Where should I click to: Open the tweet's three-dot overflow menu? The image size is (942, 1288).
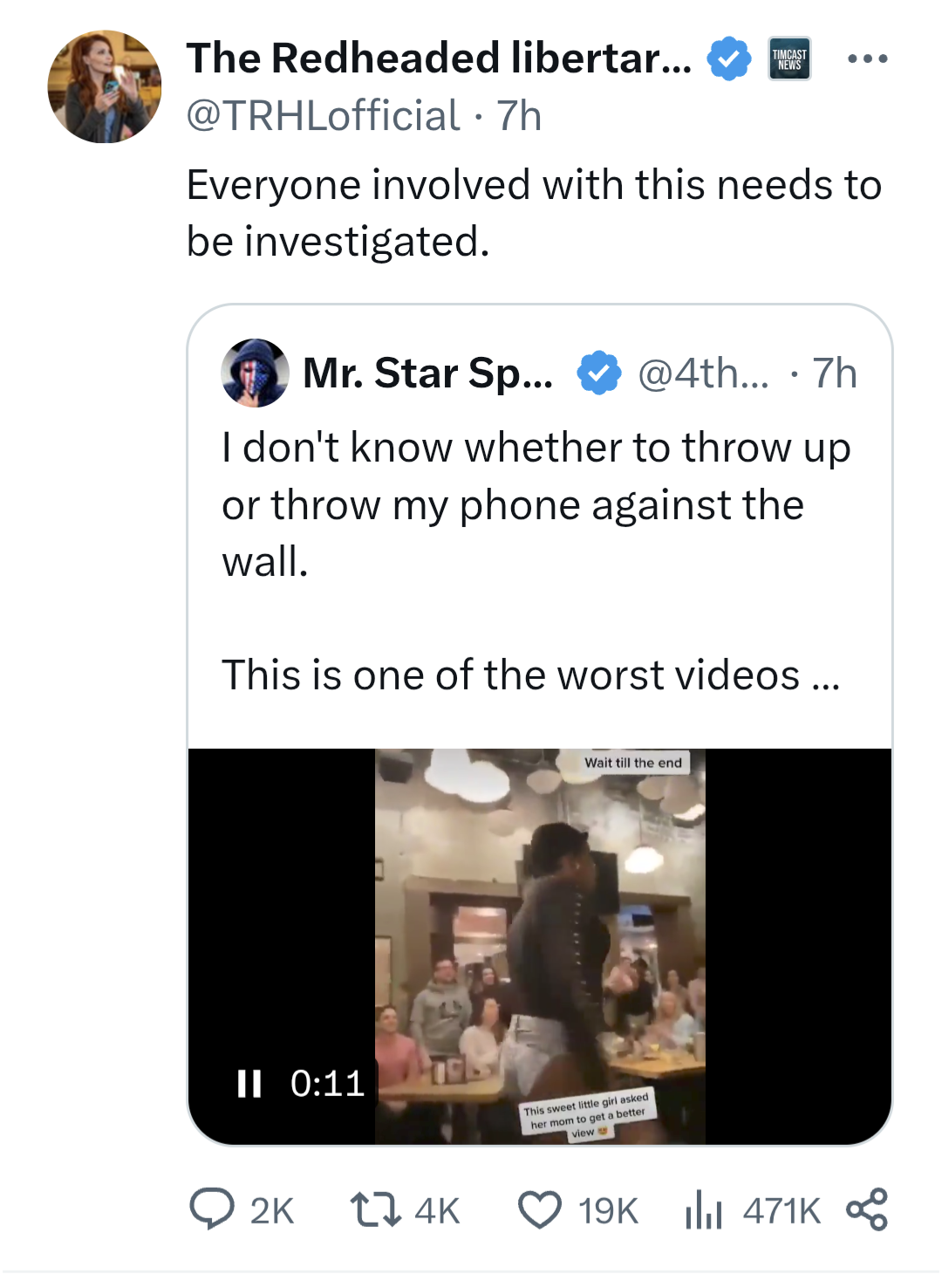pyautogui.click(x=867, y=59)
